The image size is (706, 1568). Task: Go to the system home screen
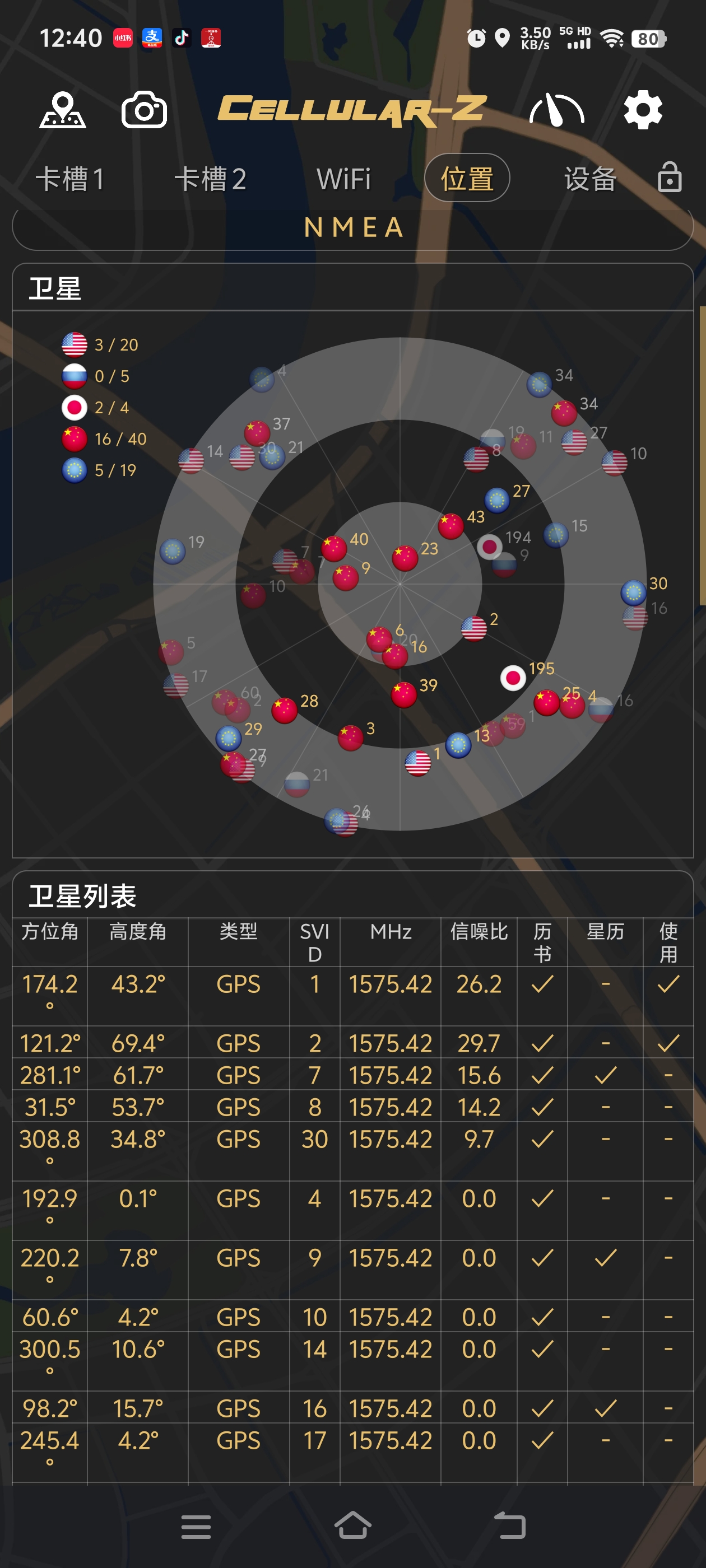coord(352,1526)
